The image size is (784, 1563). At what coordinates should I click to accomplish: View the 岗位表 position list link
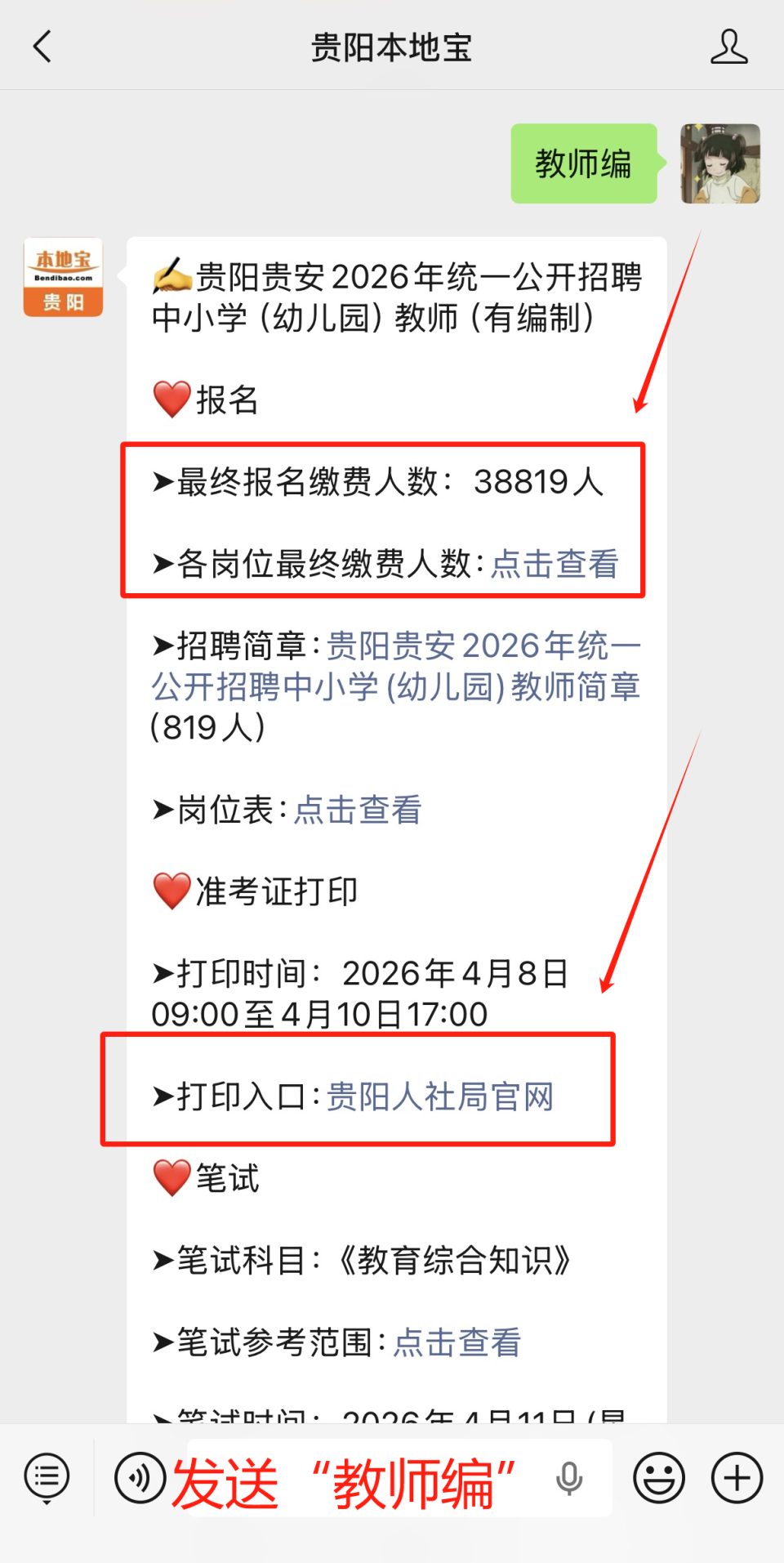click(355, 811)
